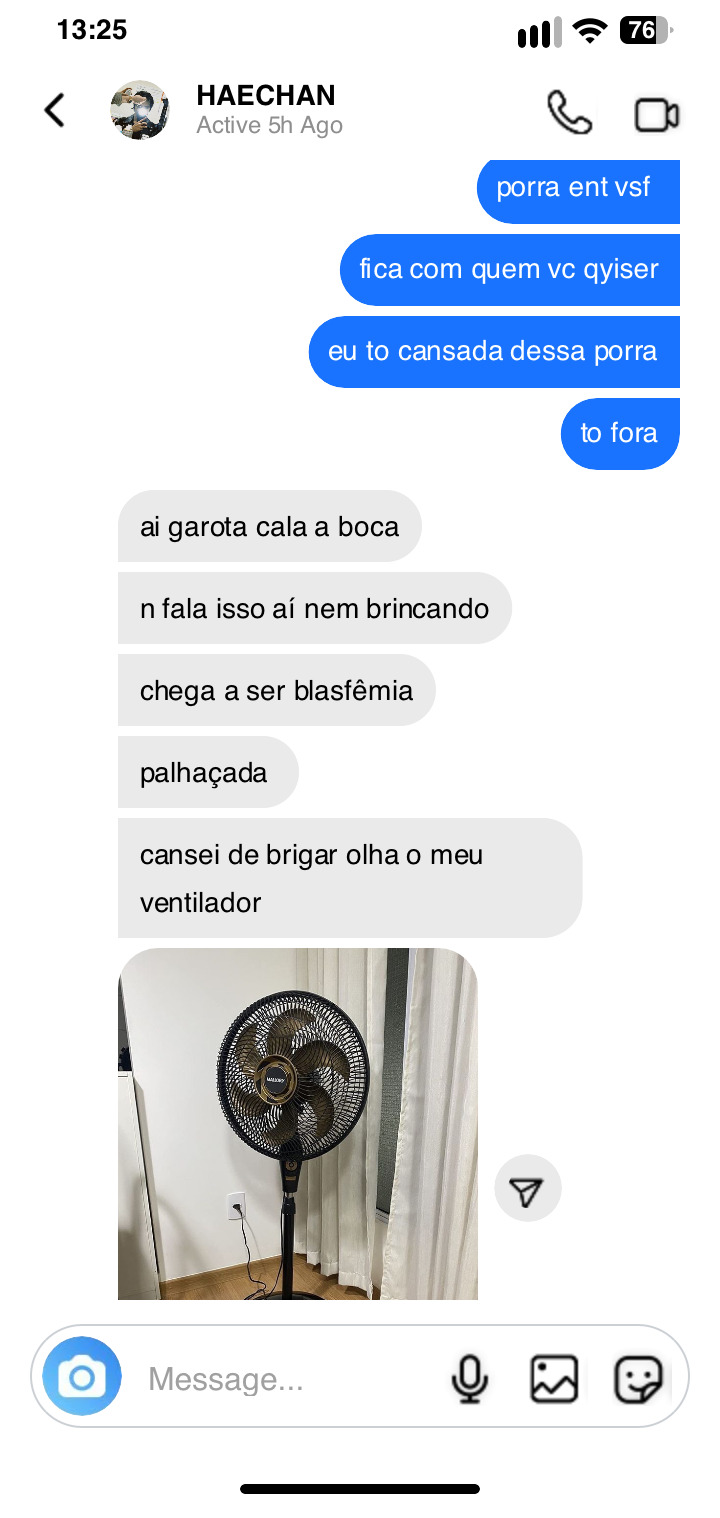Record a voice message with the microphone
Screen dimensions: 720x1518
pos(469,1380)
